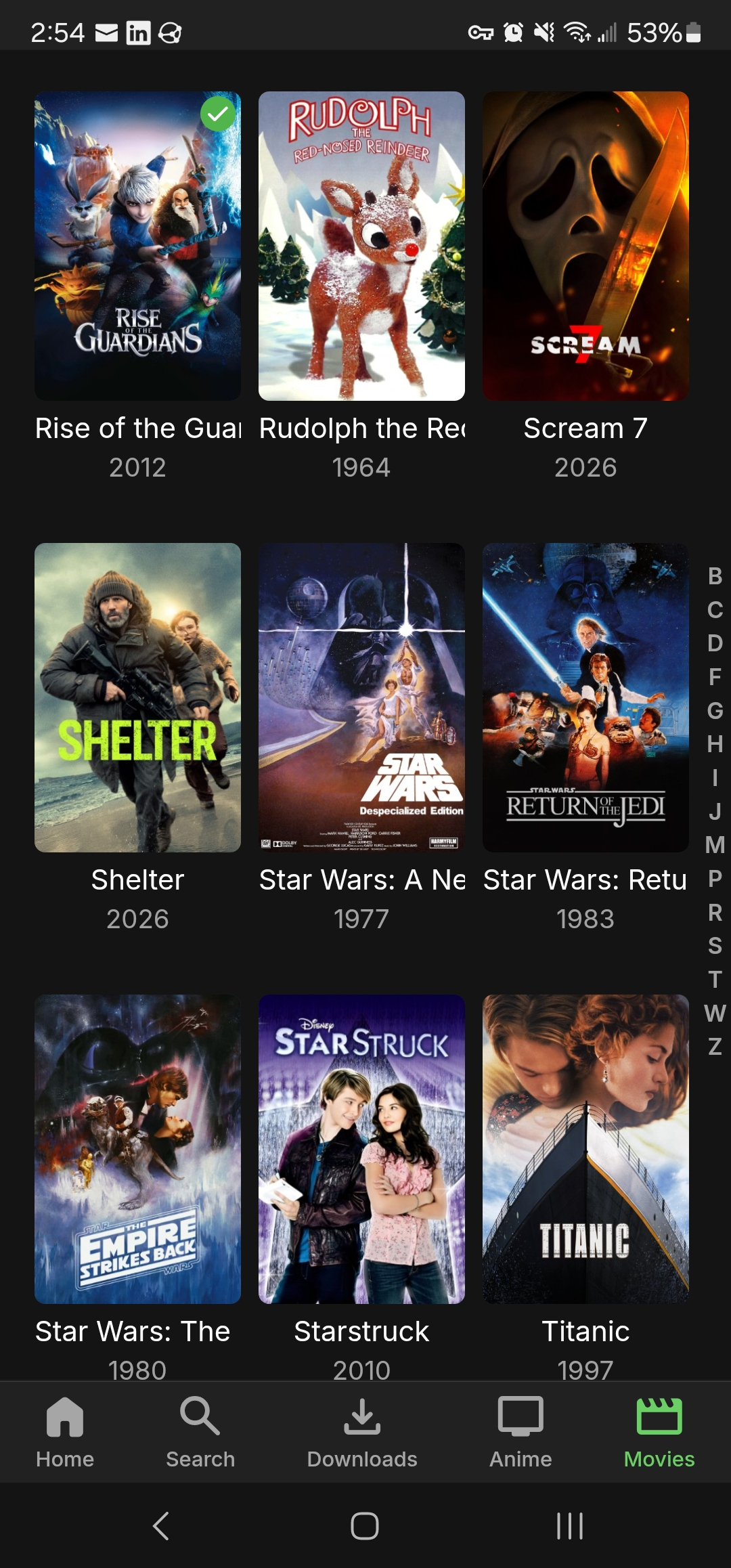This screenshot has width=731, height=1568.
Task: Open Star Wars: Return of the Jedi
Action: tap(585, 697)
